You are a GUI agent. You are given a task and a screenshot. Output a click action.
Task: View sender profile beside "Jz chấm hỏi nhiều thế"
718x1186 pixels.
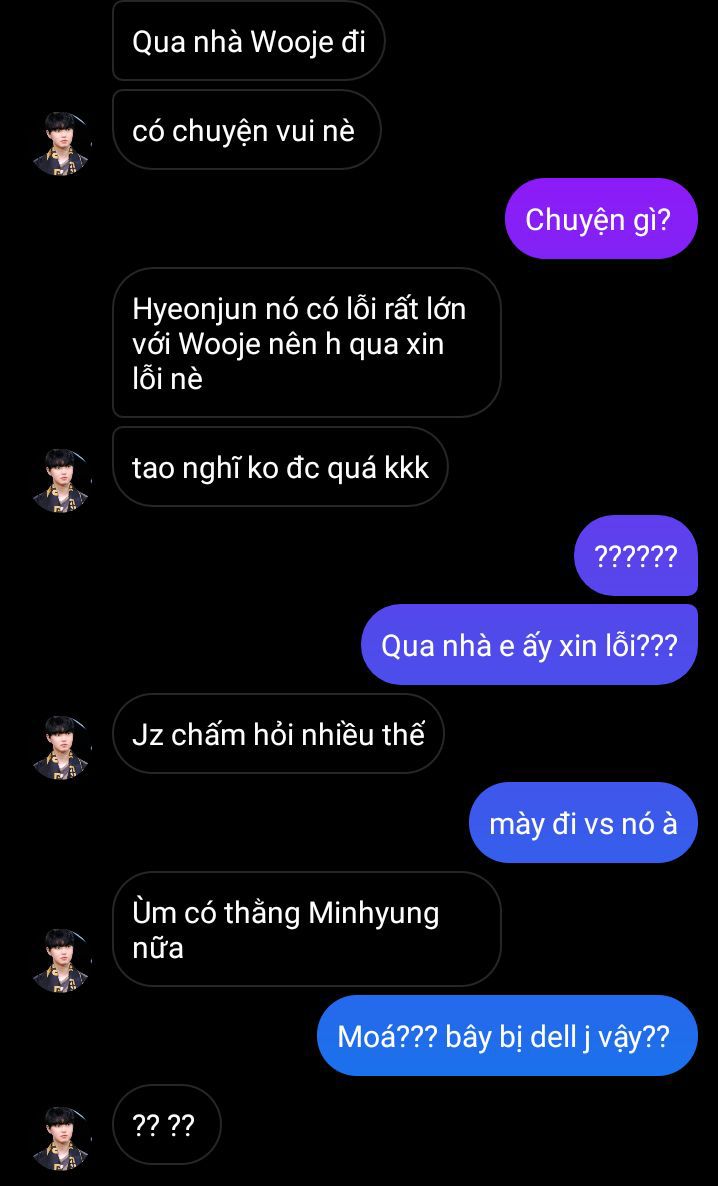[x=62, y=748]
